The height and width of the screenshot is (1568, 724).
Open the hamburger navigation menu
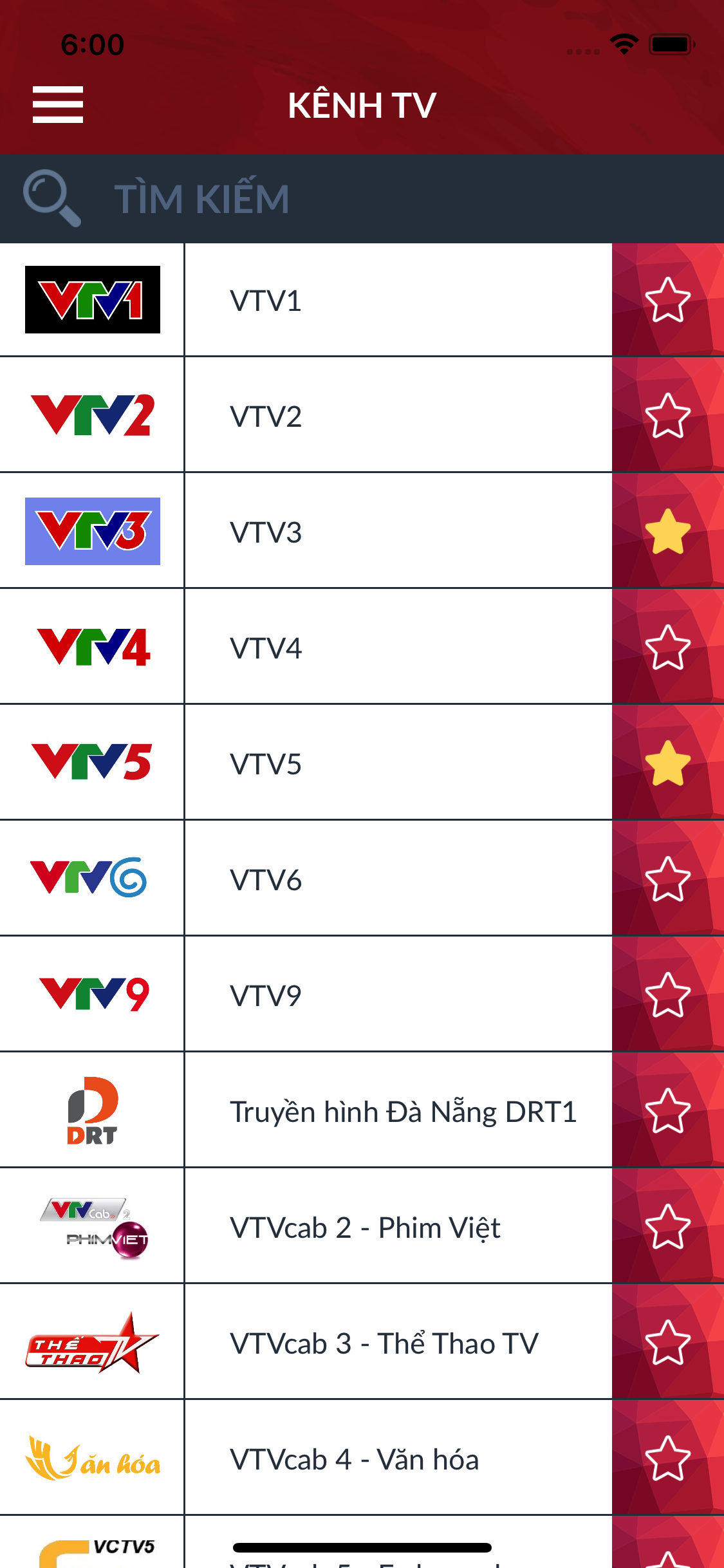[x=57, y=104]
